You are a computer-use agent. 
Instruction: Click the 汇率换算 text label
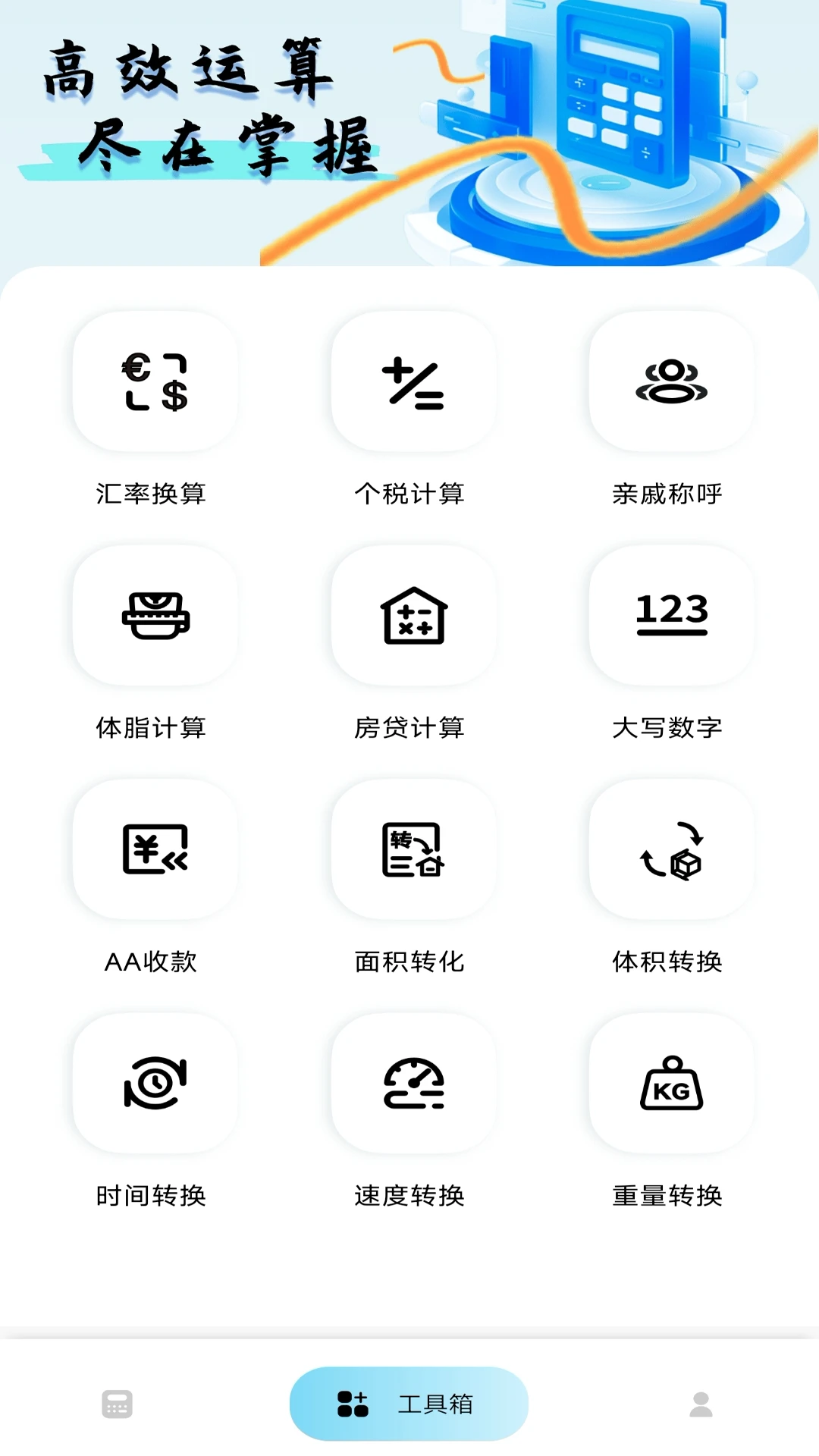[153, 494]
